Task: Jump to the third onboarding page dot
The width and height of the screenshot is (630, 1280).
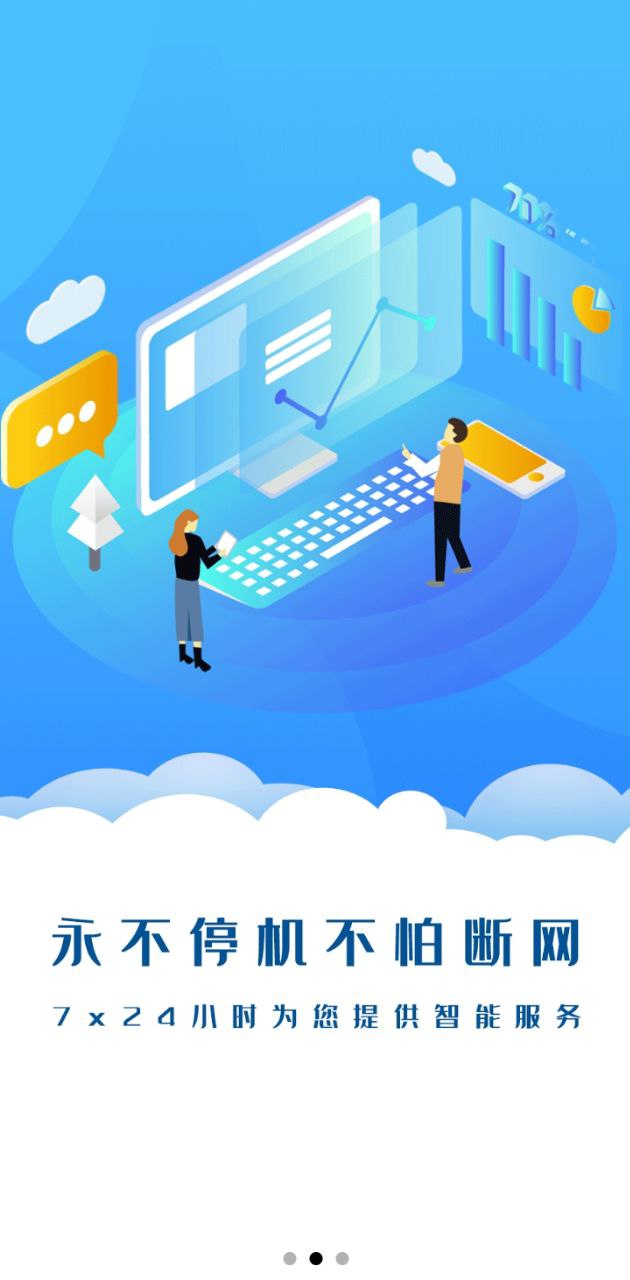Action: [342, 1258]
